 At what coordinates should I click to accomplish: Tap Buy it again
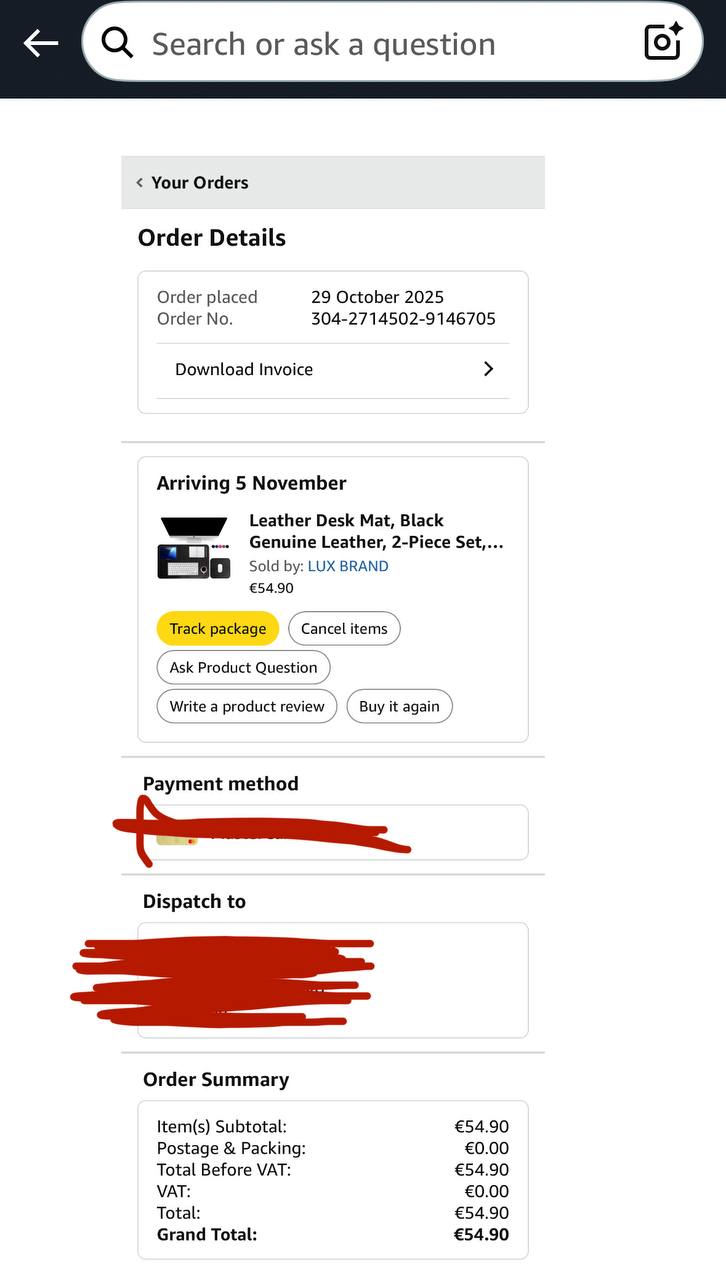click(x=399, y=706)
